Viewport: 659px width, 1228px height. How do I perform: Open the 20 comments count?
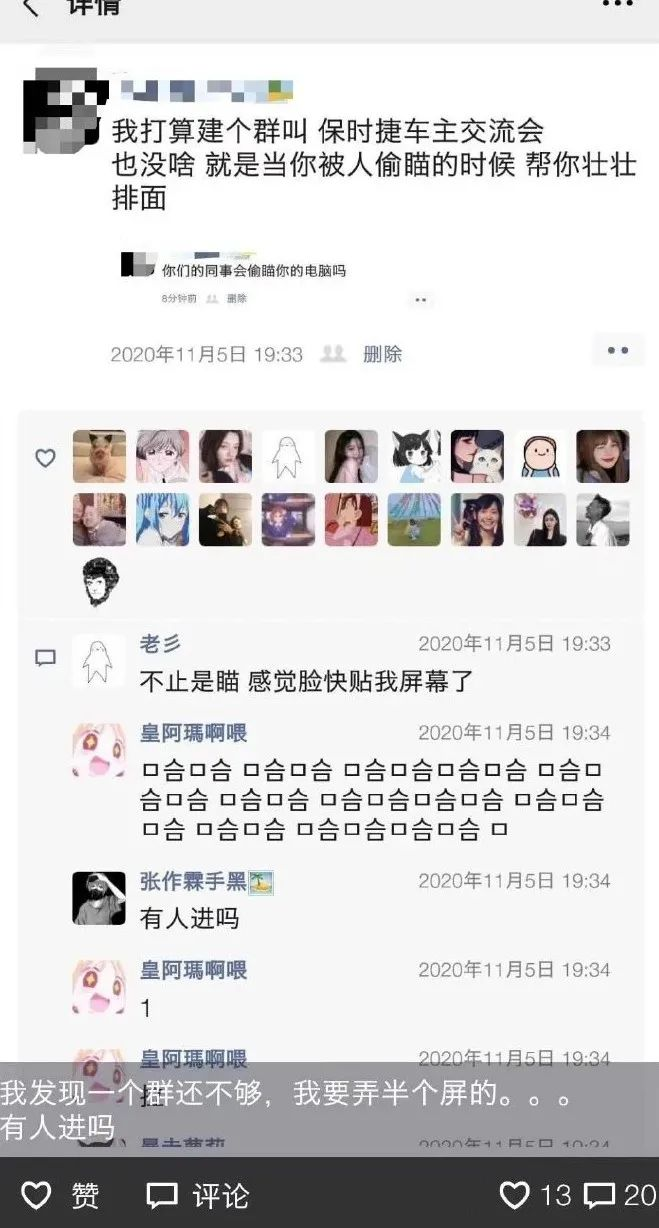[620, 1194]
